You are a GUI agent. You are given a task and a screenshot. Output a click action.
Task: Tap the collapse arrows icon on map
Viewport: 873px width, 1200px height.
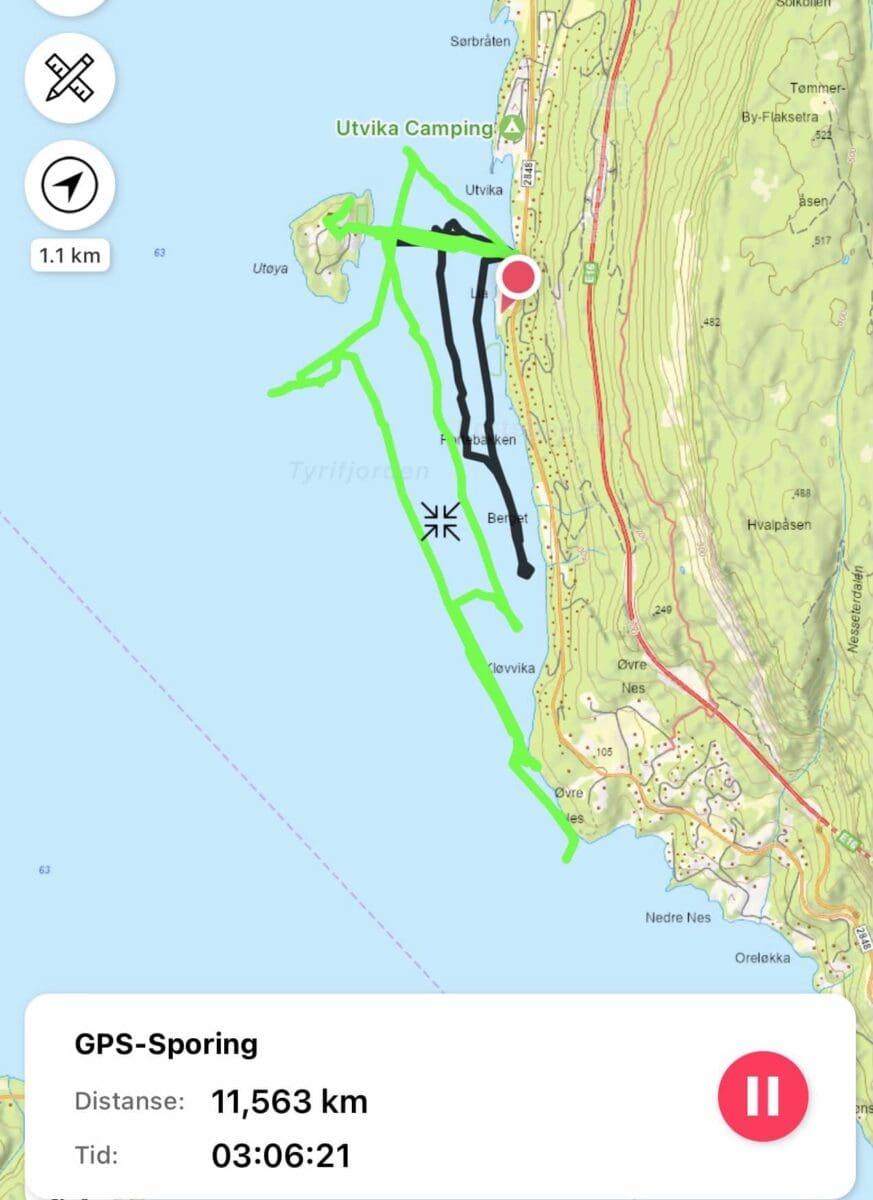pyautogui.click(x=440, y=521)
